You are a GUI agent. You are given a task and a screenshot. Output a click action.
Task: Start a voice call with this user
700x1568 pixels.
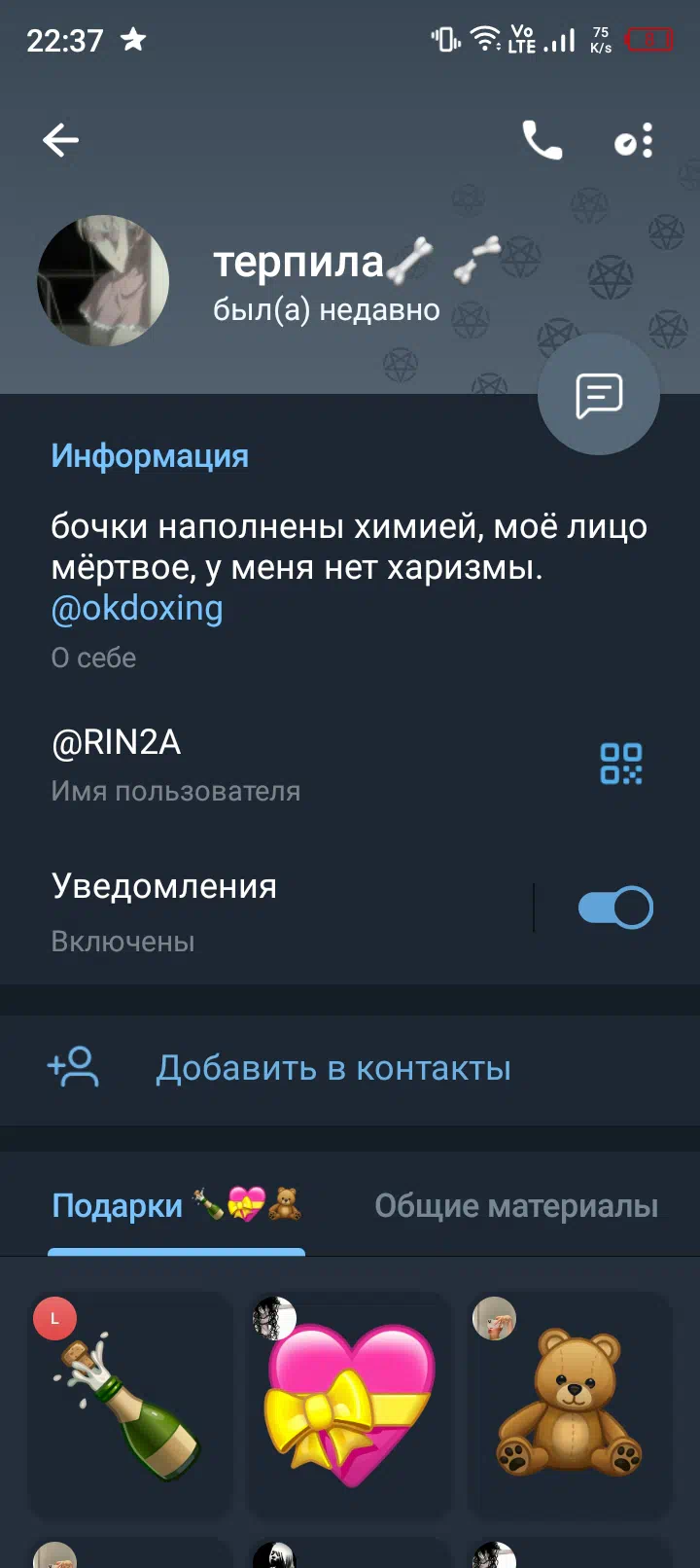542,141
